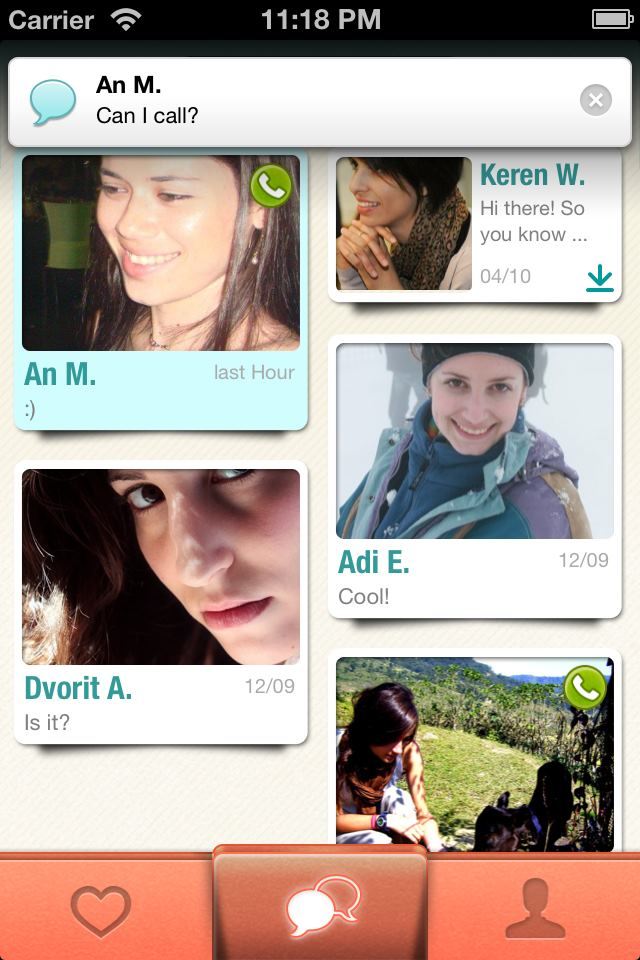
Task: Call An M. using the green phone icon
Action: [270, 186]
